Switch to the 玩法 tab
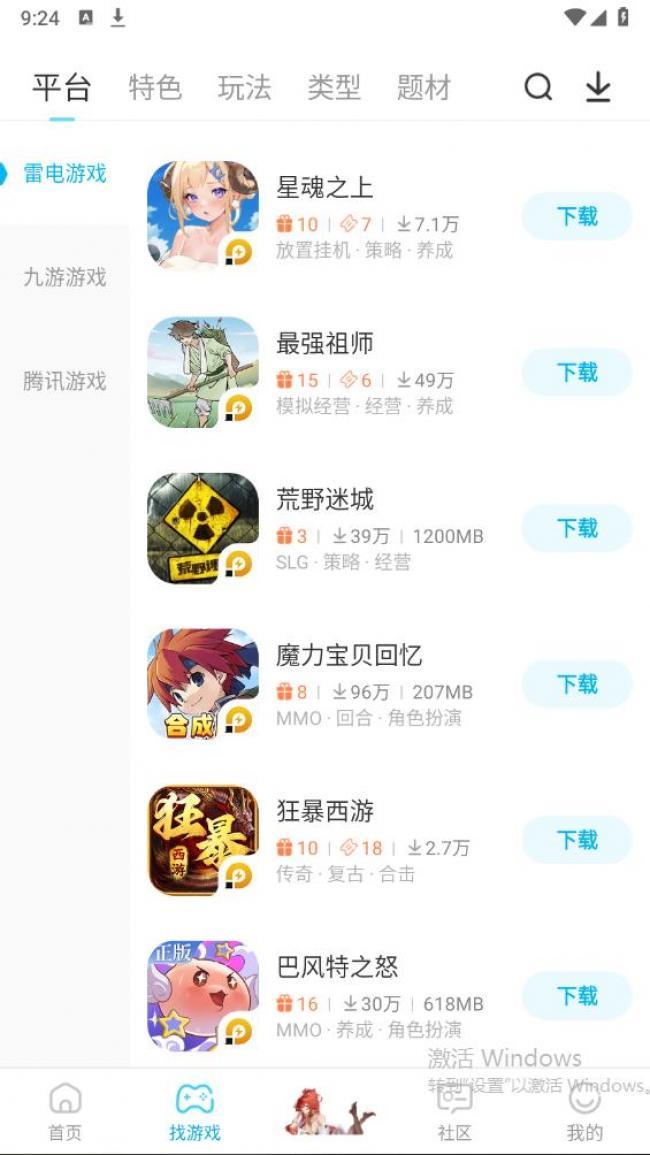The width and height of the screenshot is (650, 1155). click(244, 88)
